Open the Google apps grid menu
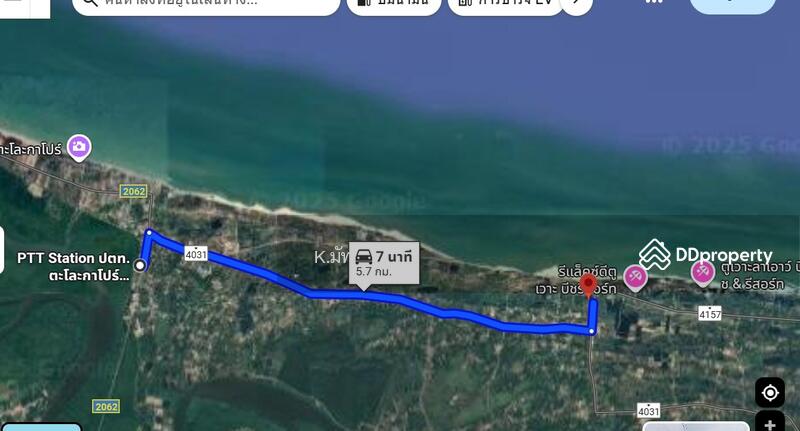The height and width of the screenshot is (431, 800). pos(654,2)
